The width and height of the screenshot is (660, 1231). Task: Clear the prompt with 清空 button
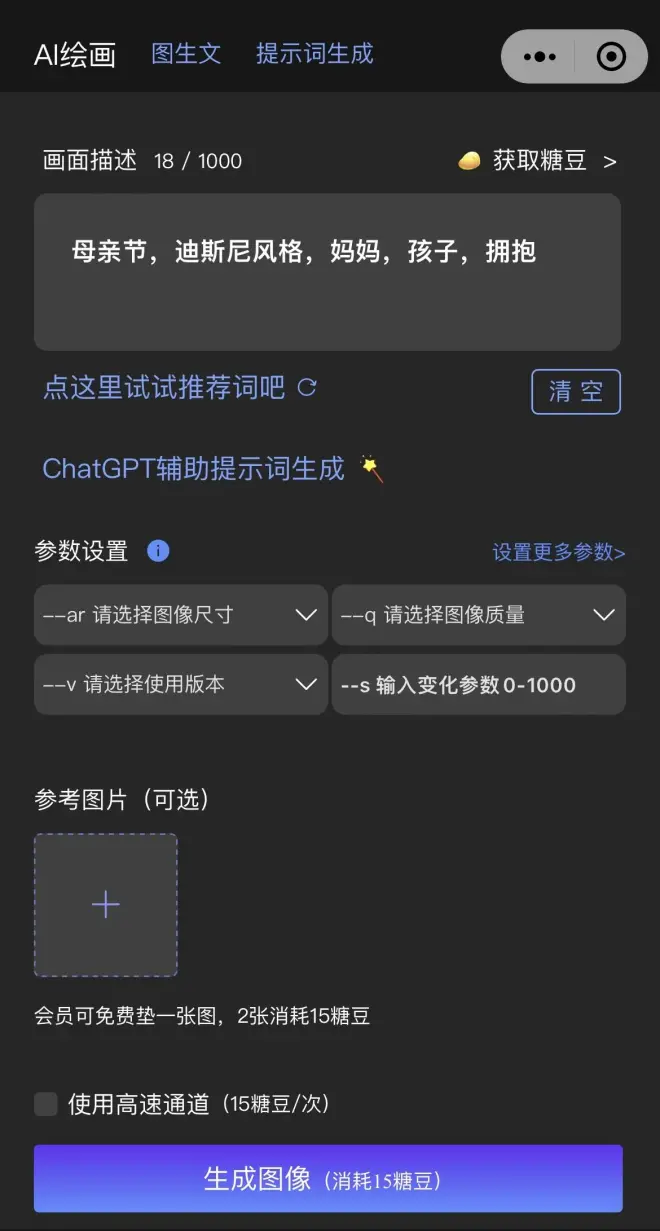click(x=575, y=391)
